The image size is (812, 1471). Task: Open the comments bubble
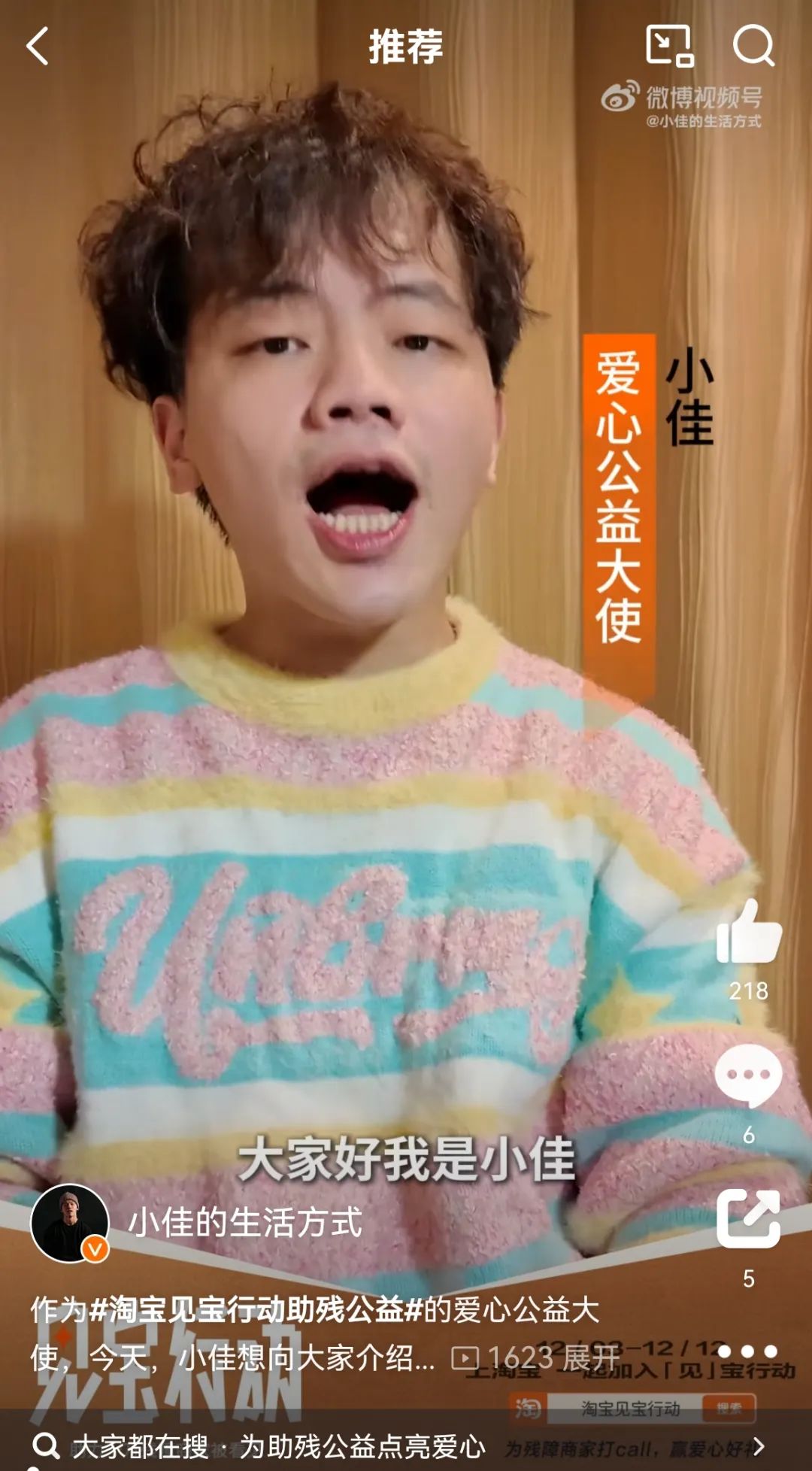(748, 1076)
